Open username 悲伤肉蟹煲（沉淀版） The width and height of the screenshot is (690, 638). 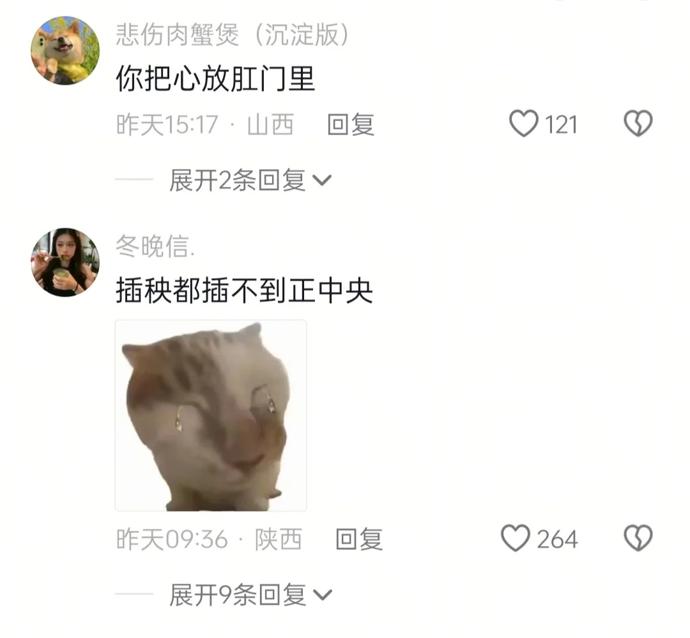232,35
